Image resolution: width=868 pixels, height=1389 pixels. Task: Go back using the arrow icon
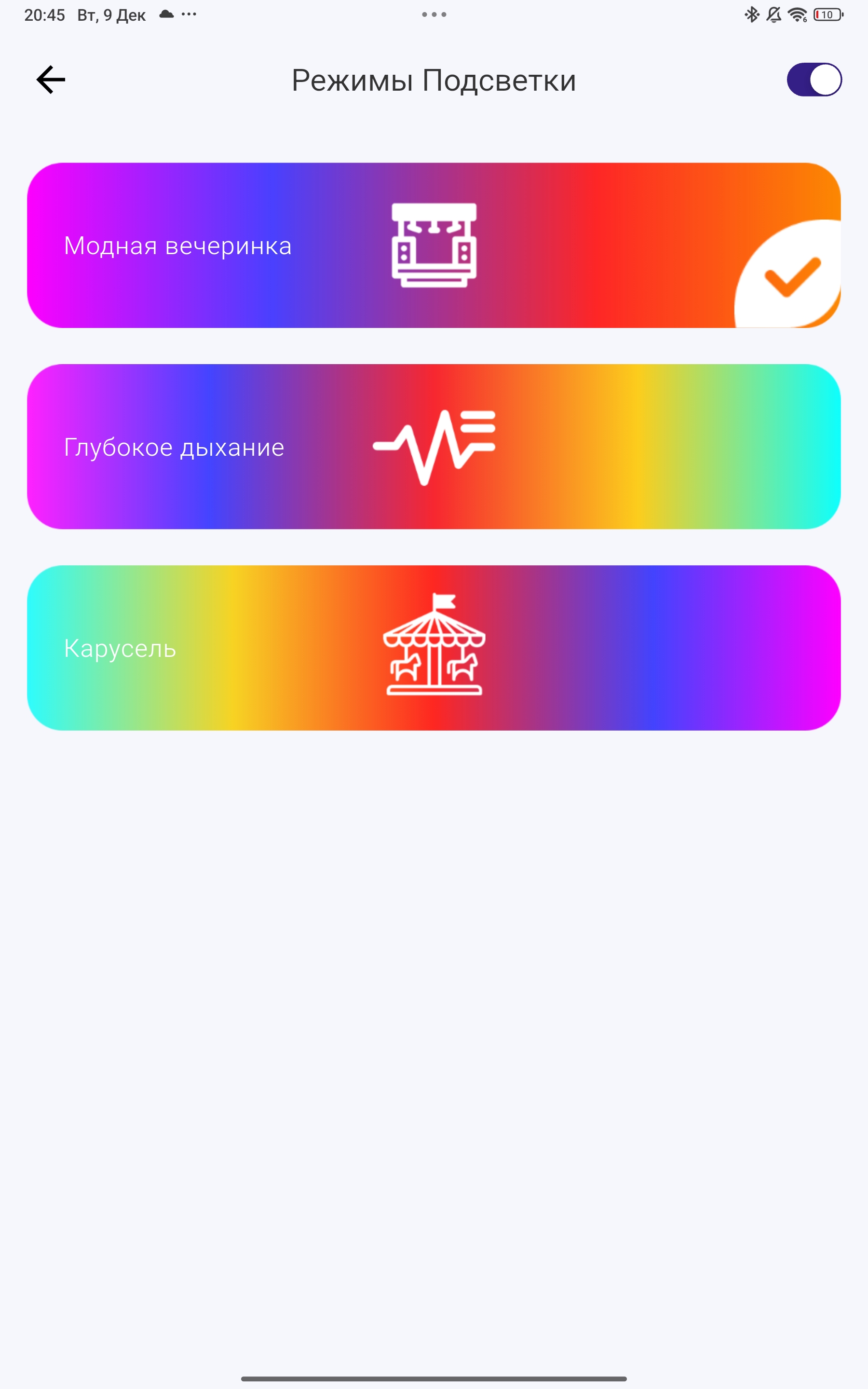[x=51, y=80]
